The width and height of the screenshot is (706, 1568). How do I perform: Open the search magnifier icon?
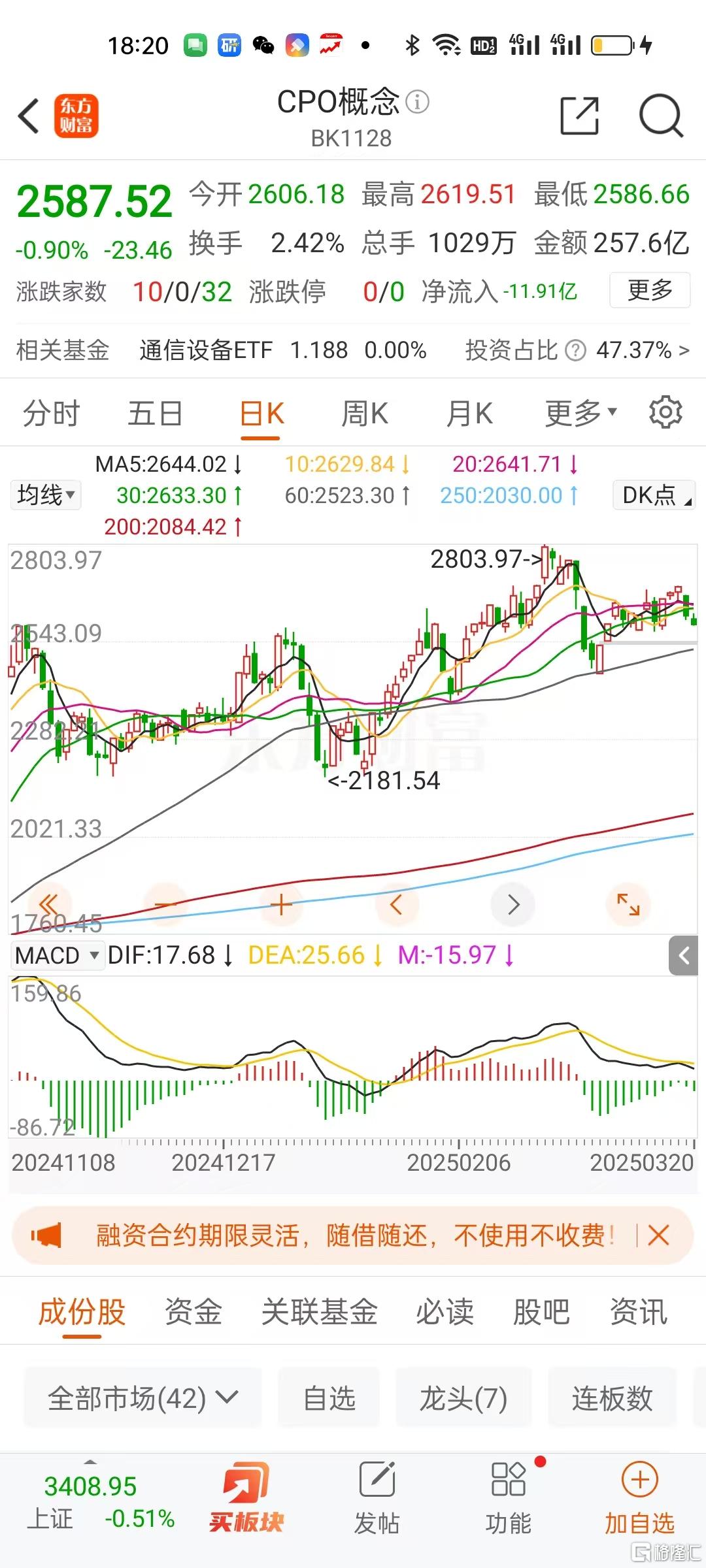point(660,116)
